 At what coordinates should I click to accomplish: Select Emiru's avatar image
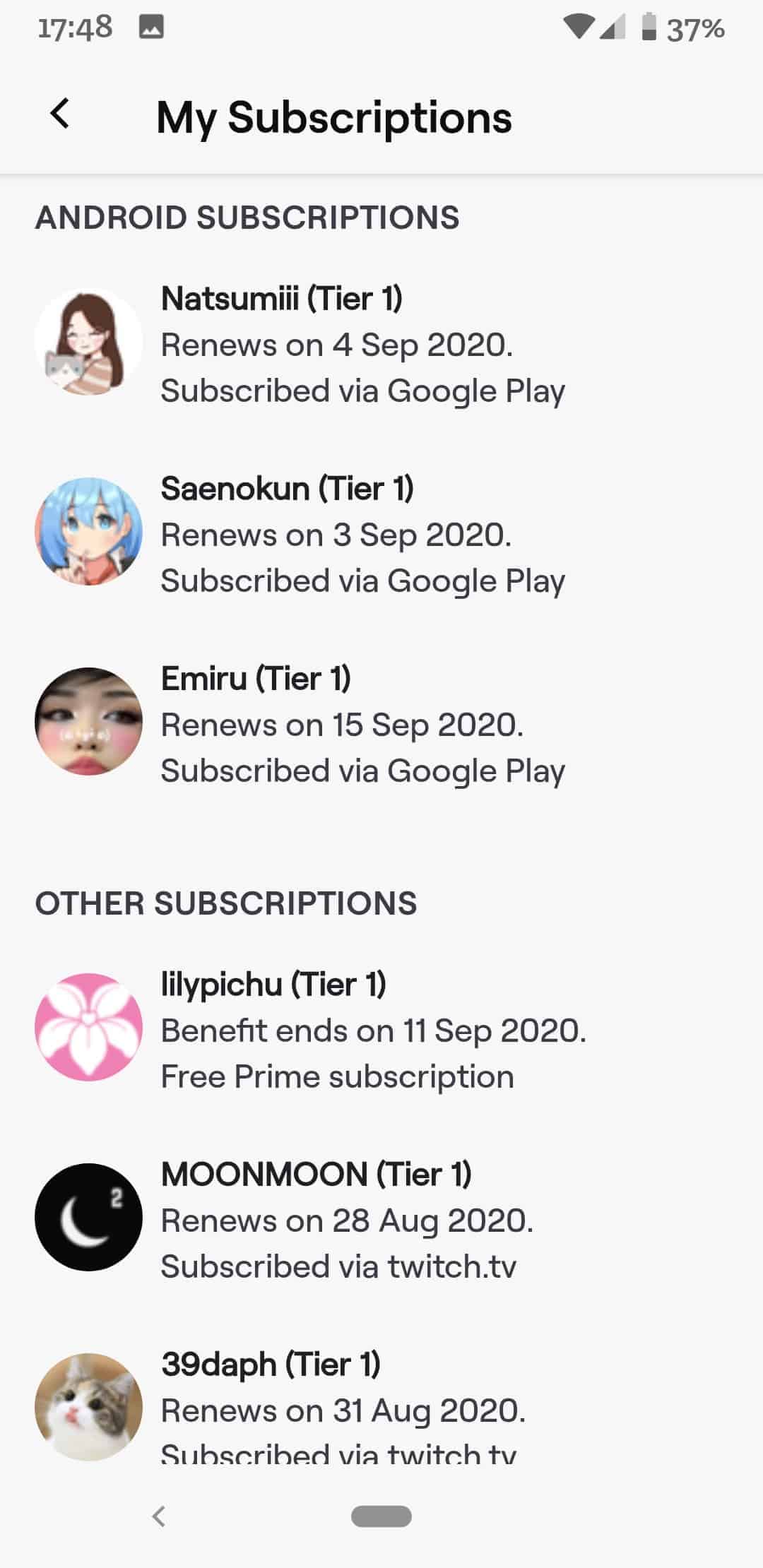pyautogui.click(x=88, y=720)
